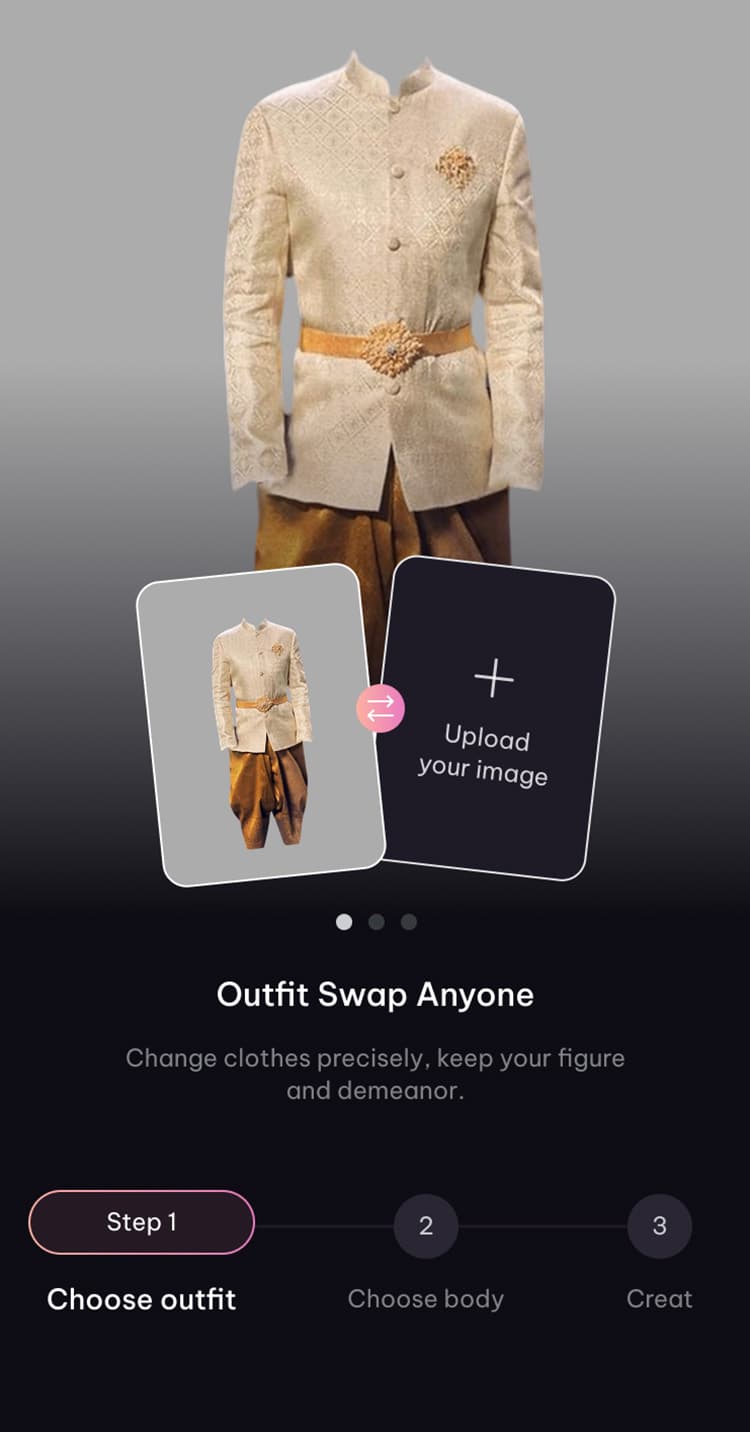Tap the Upload your image card
This screenshot has width=750, height=1432.
[x=496, y=720]
